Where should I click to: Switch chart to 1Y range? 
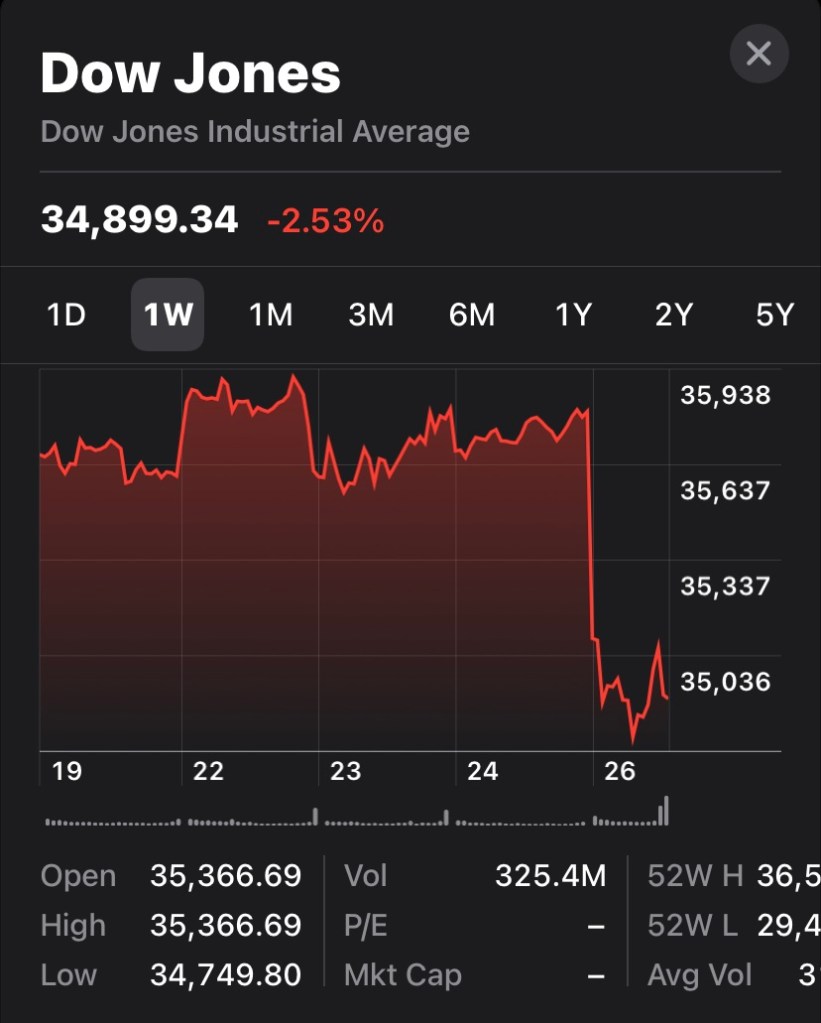tap(573, 315)
